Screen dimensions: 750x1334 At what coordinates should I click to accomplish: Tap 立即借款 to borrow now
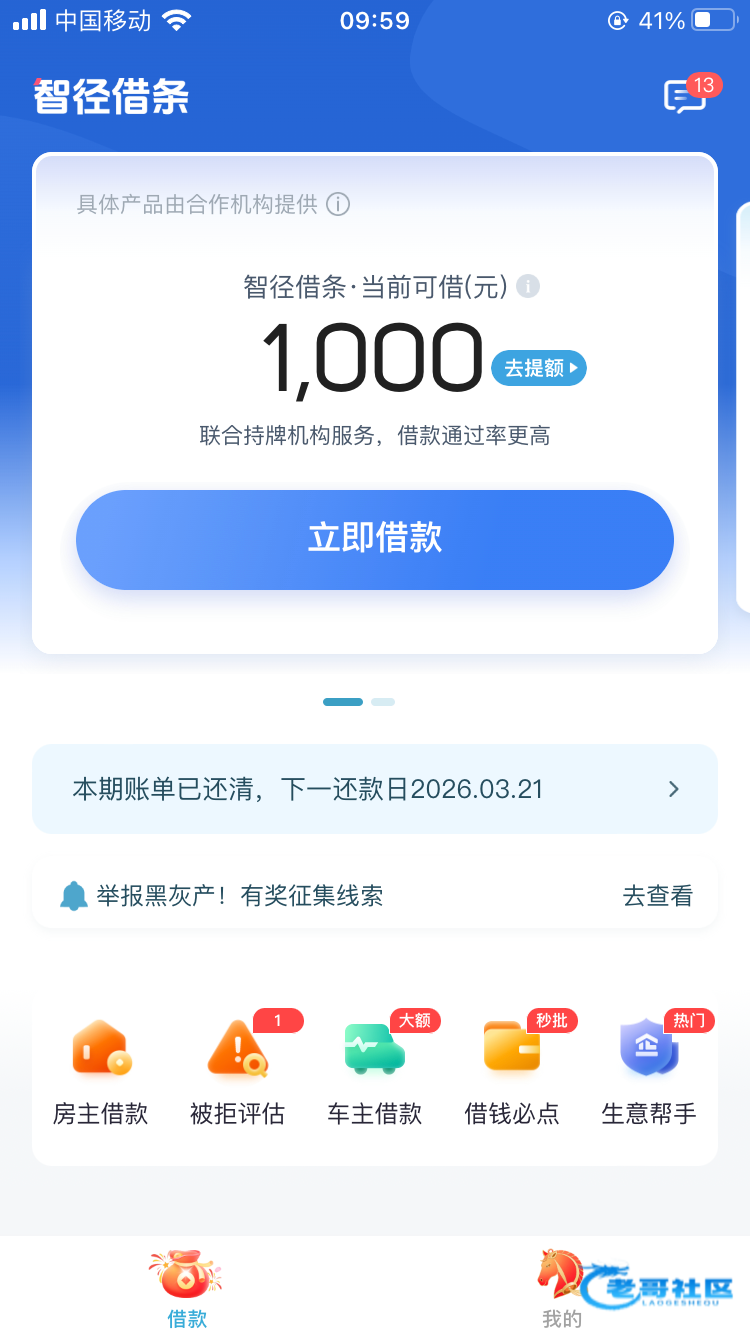[x=375, y=539]
